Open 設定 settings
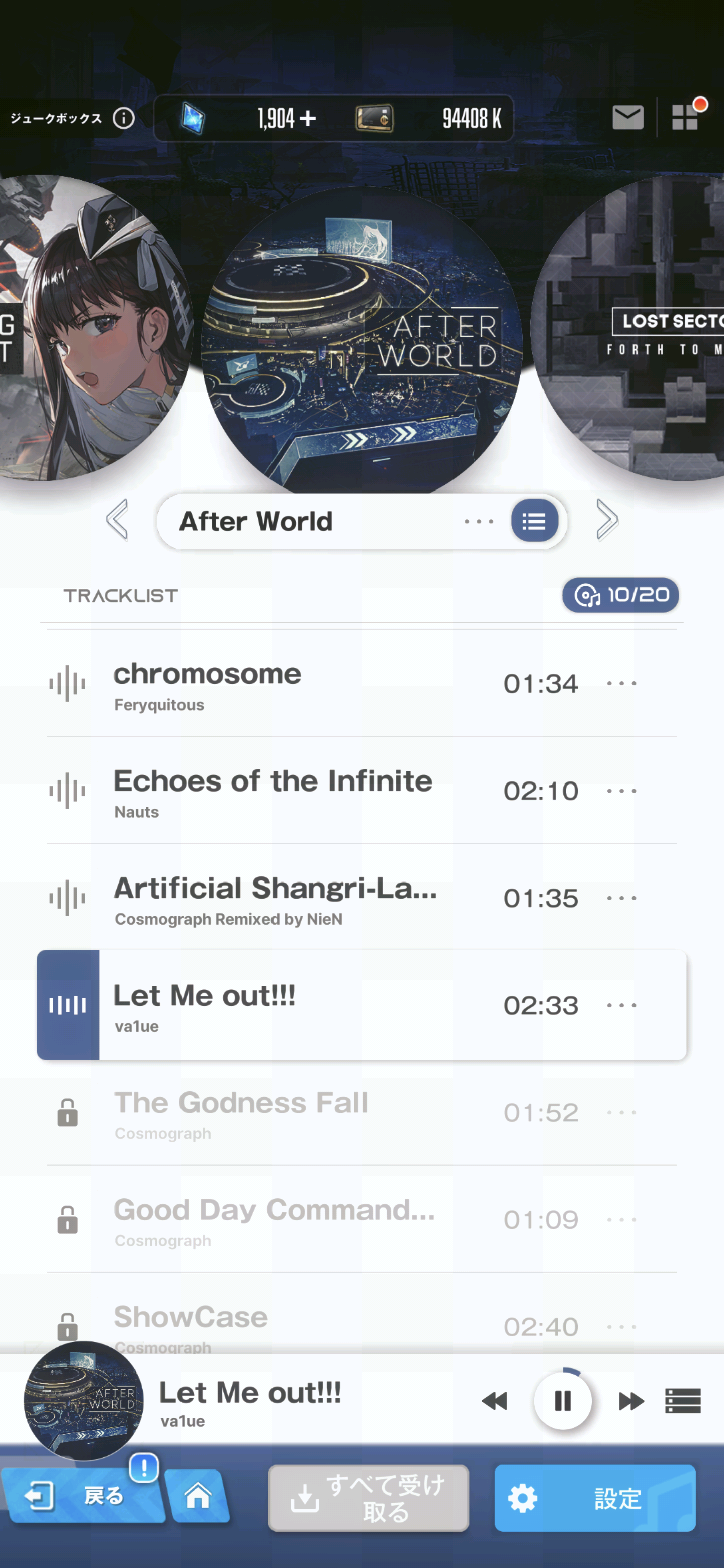724x1568 pixels. pyautogui.click(x=594, y=1498)
